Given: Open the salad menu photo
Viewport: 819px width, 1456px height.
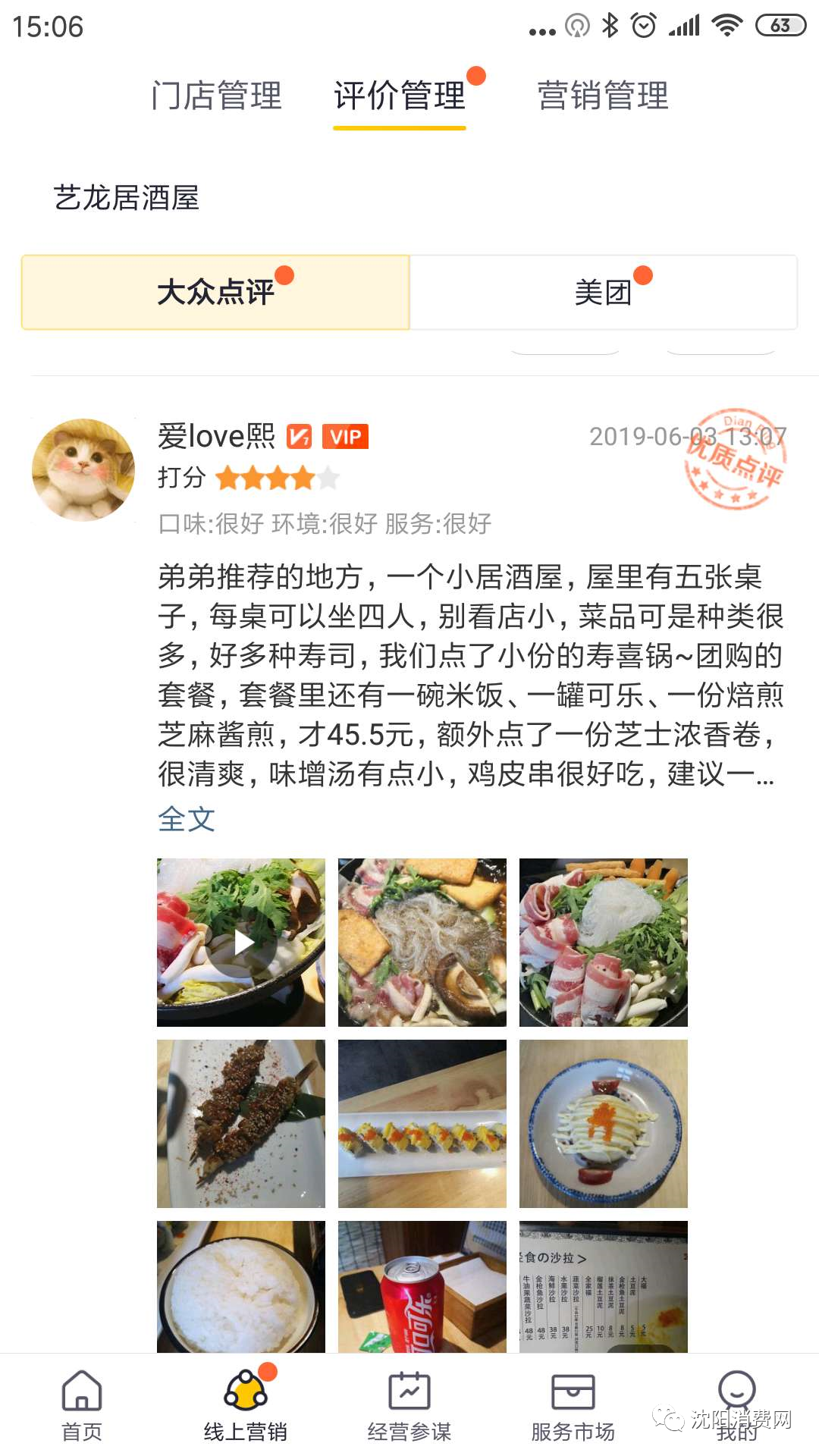Looking at the screenshot, I should click(604, 1287).
